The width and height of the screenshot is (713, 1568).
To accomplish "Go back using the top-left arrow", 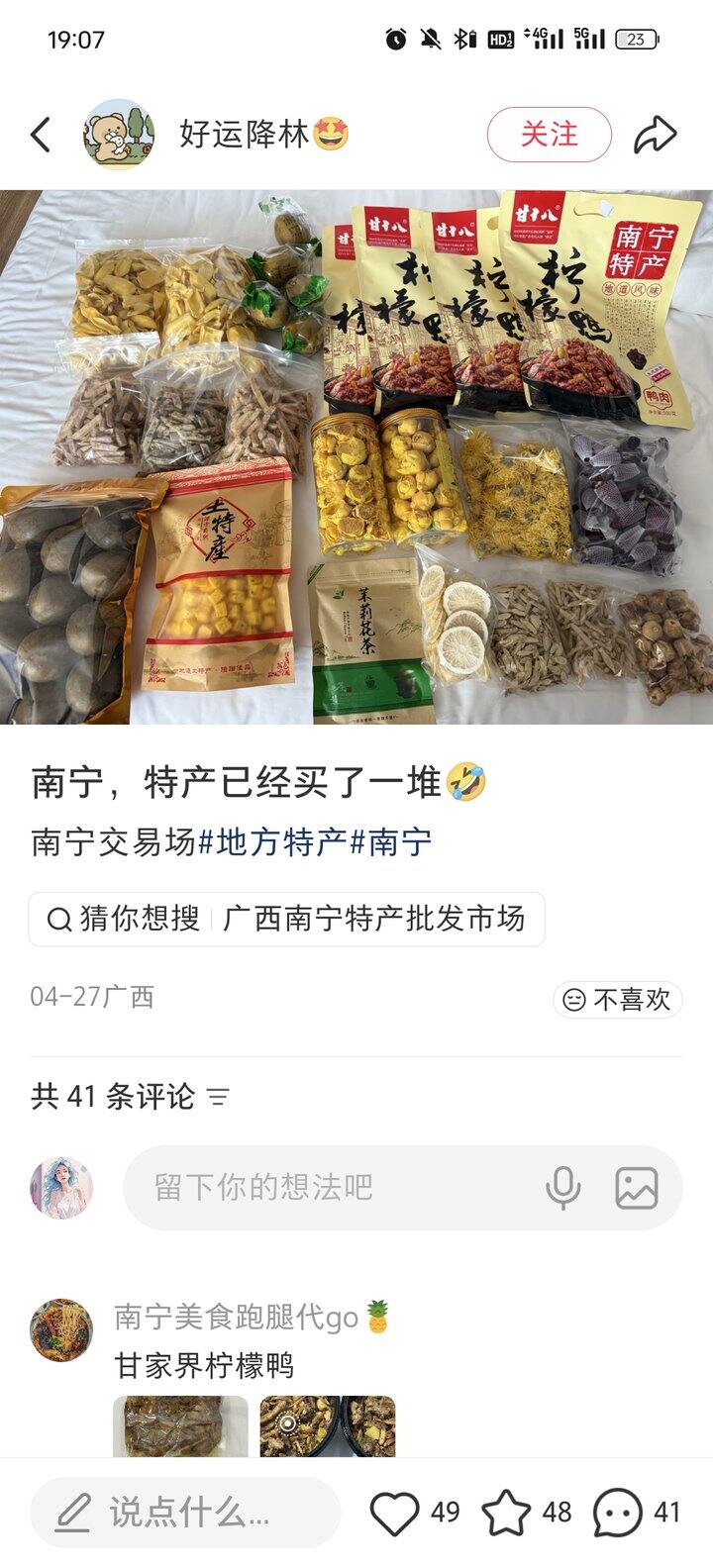I will 41,135.
